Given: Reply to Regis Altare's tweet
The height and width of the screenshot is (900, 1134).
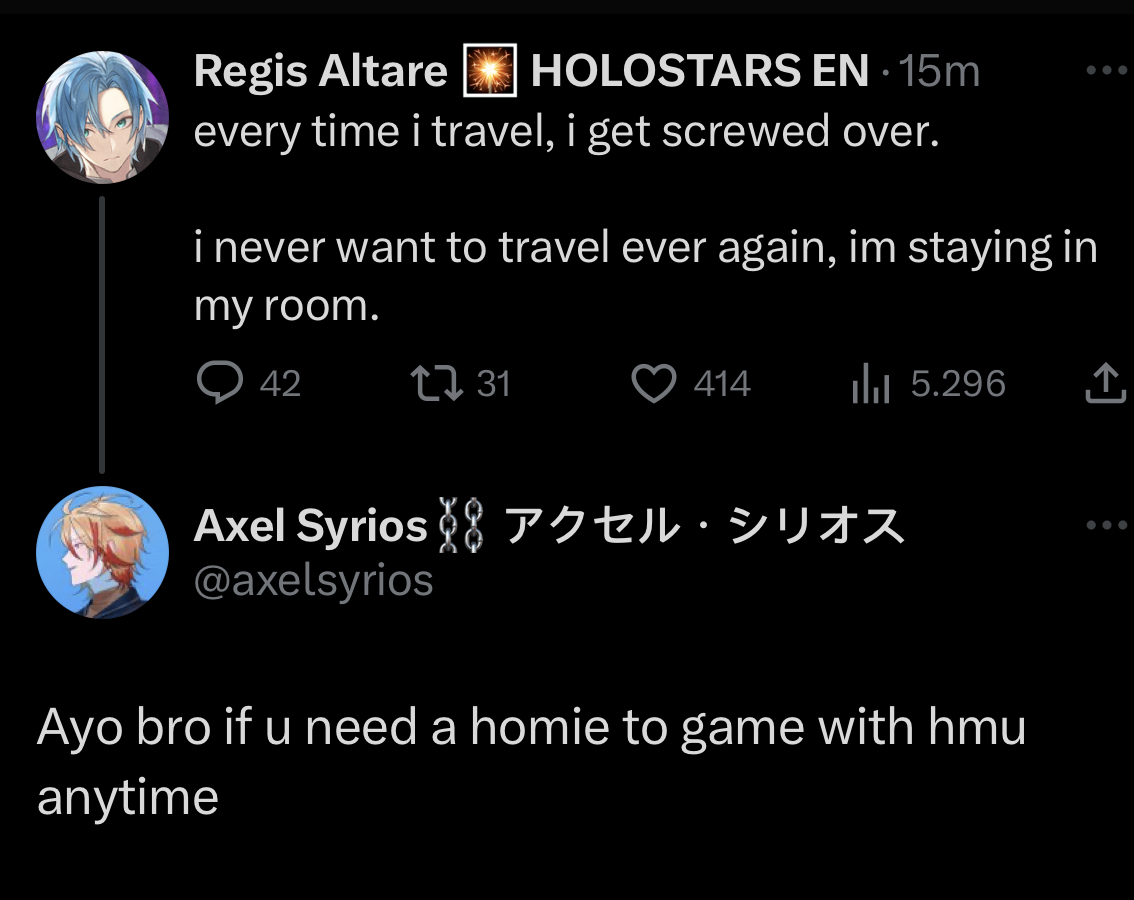Looking at the screenshot, I should click(217, 384).
